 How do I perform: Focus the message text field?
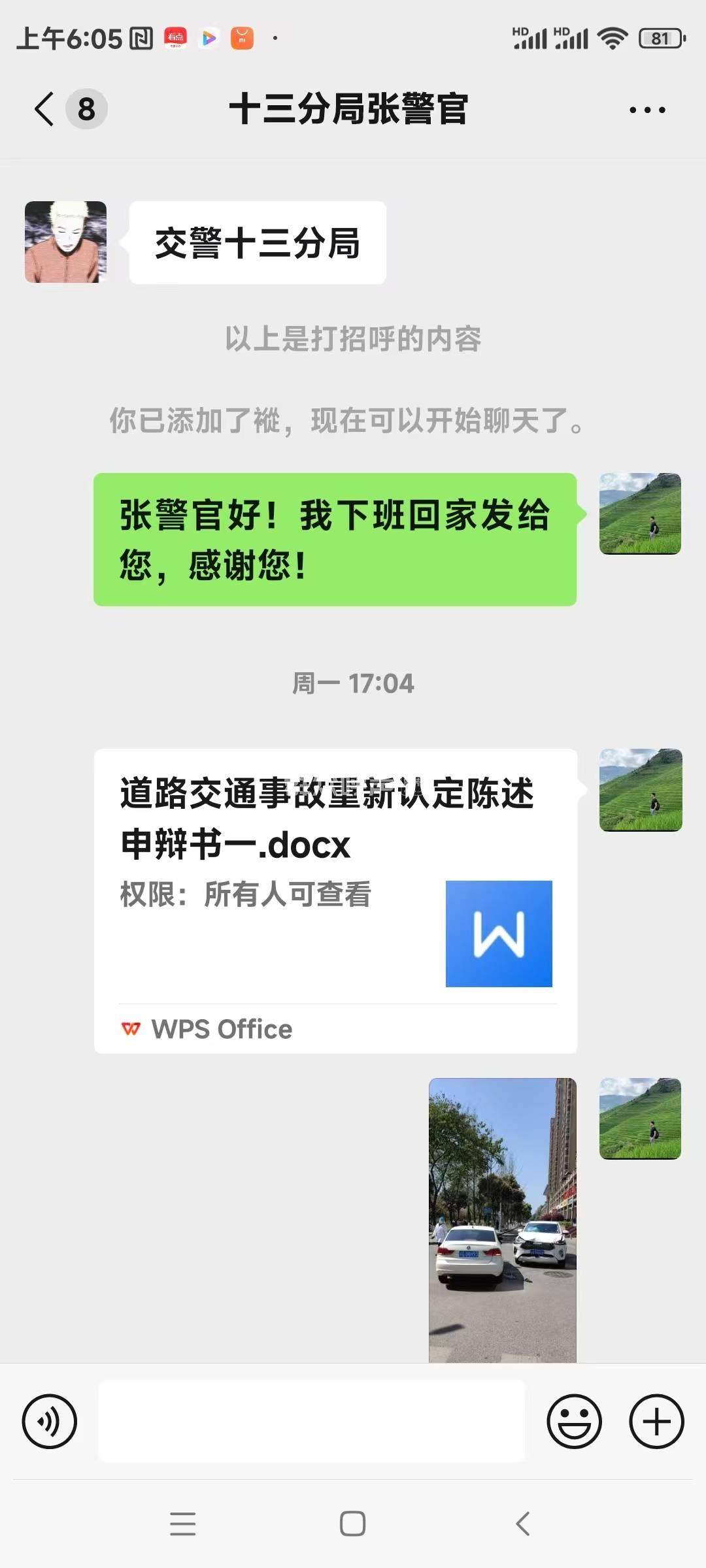point(312,1421)
